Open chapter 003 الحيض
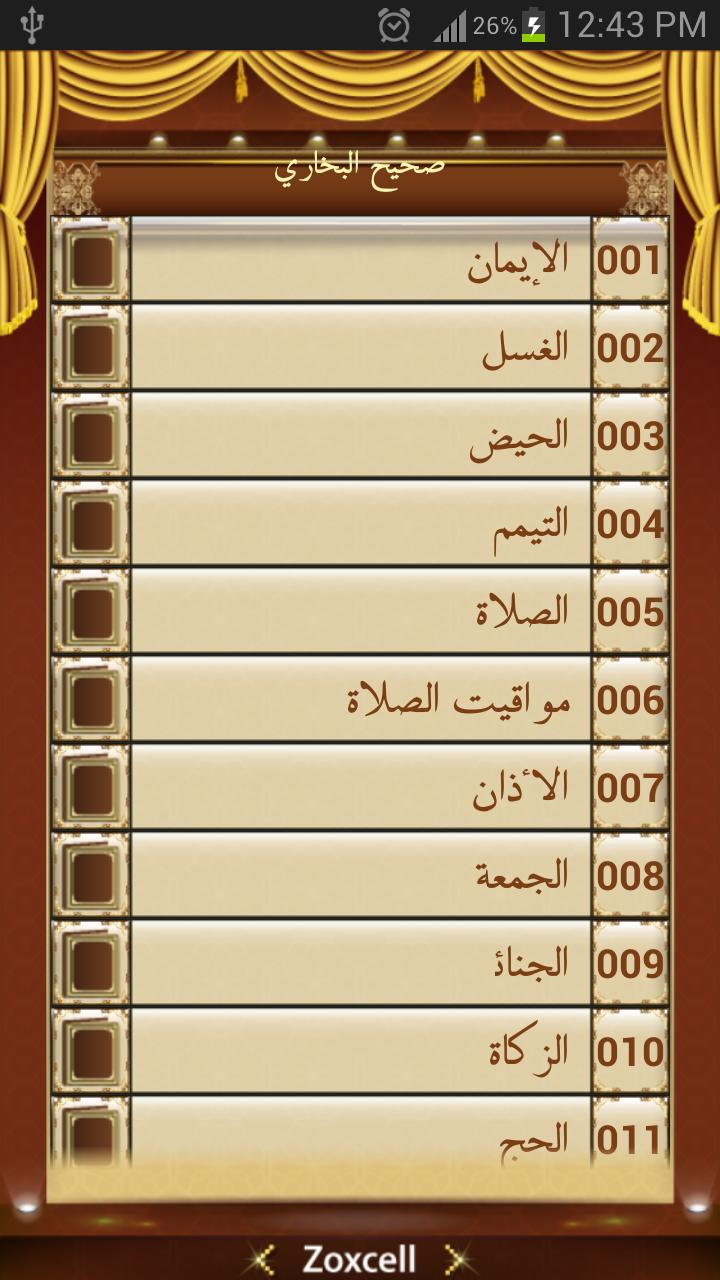 pos(360,436)
